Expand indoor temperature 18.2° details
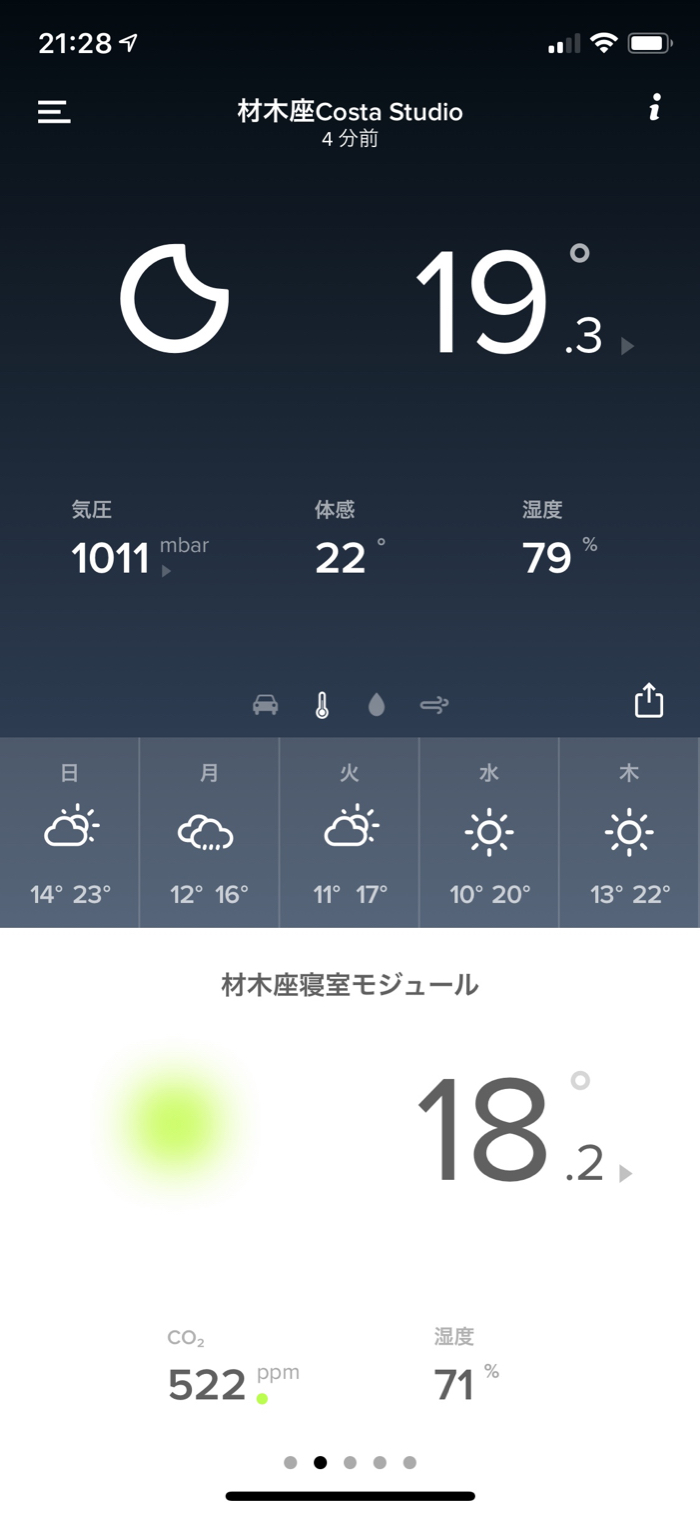This screenshot has height=1516, width=700. tap(626, 1173)
